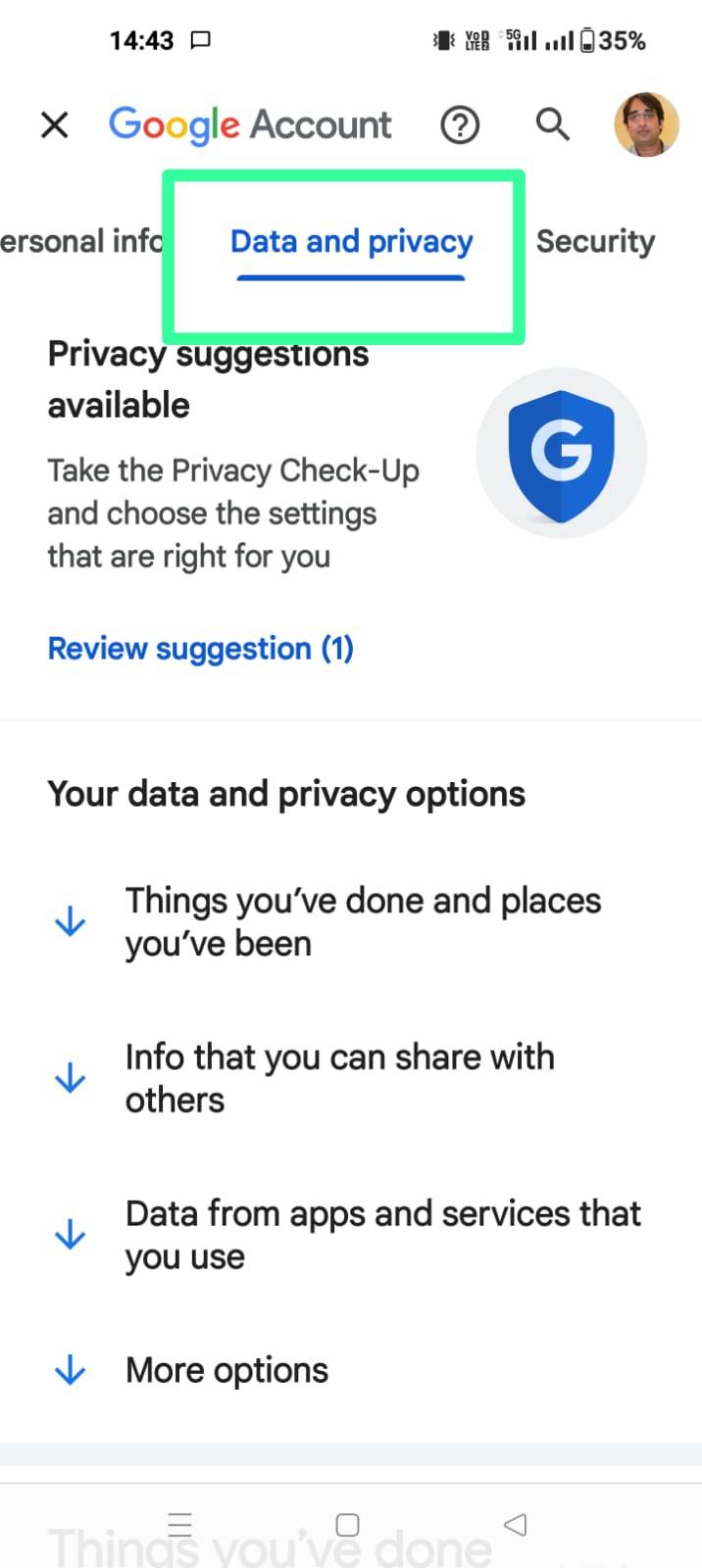Jump to Things you've done and places
Screen dimensions: 702x1568
coord(362,921)
